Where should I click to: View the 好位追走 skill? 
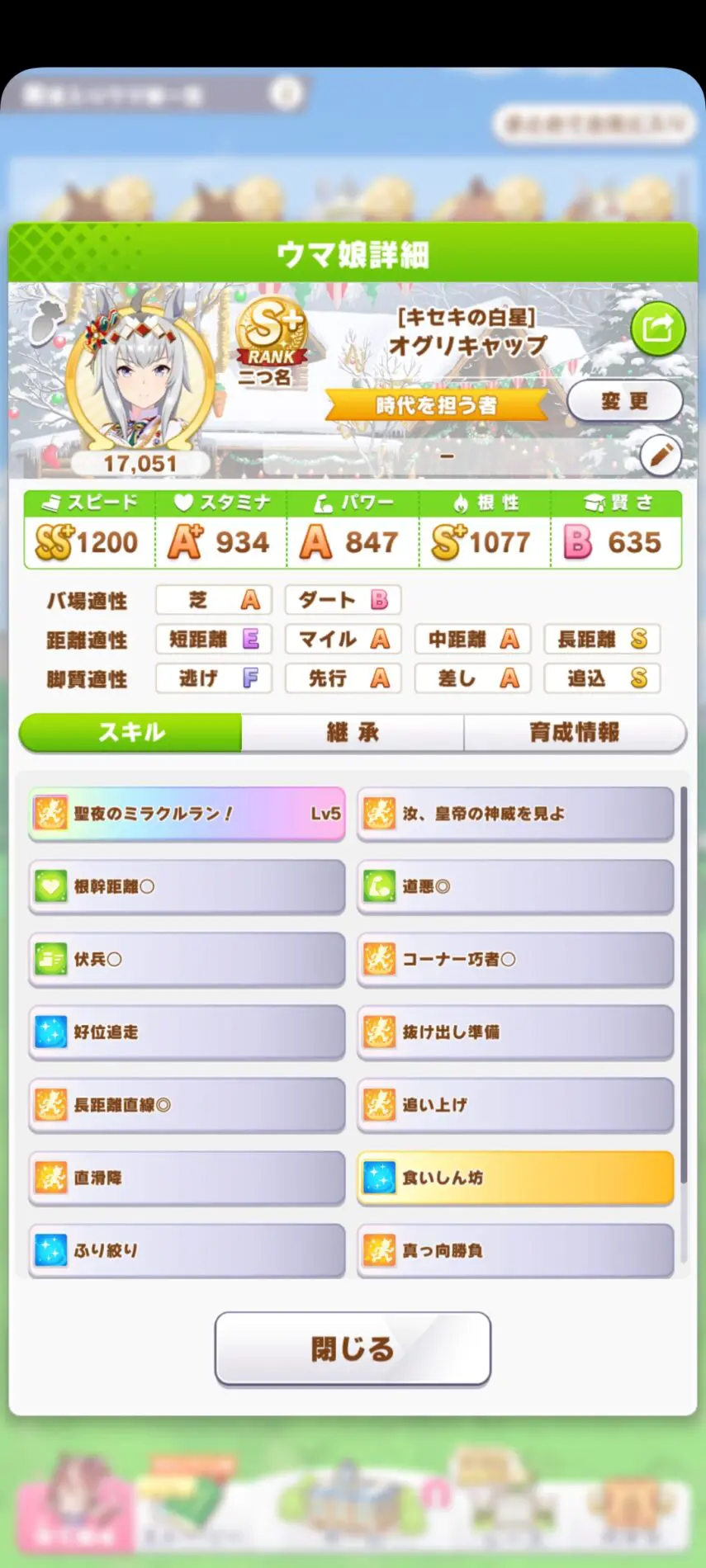tap(187, 1032)
